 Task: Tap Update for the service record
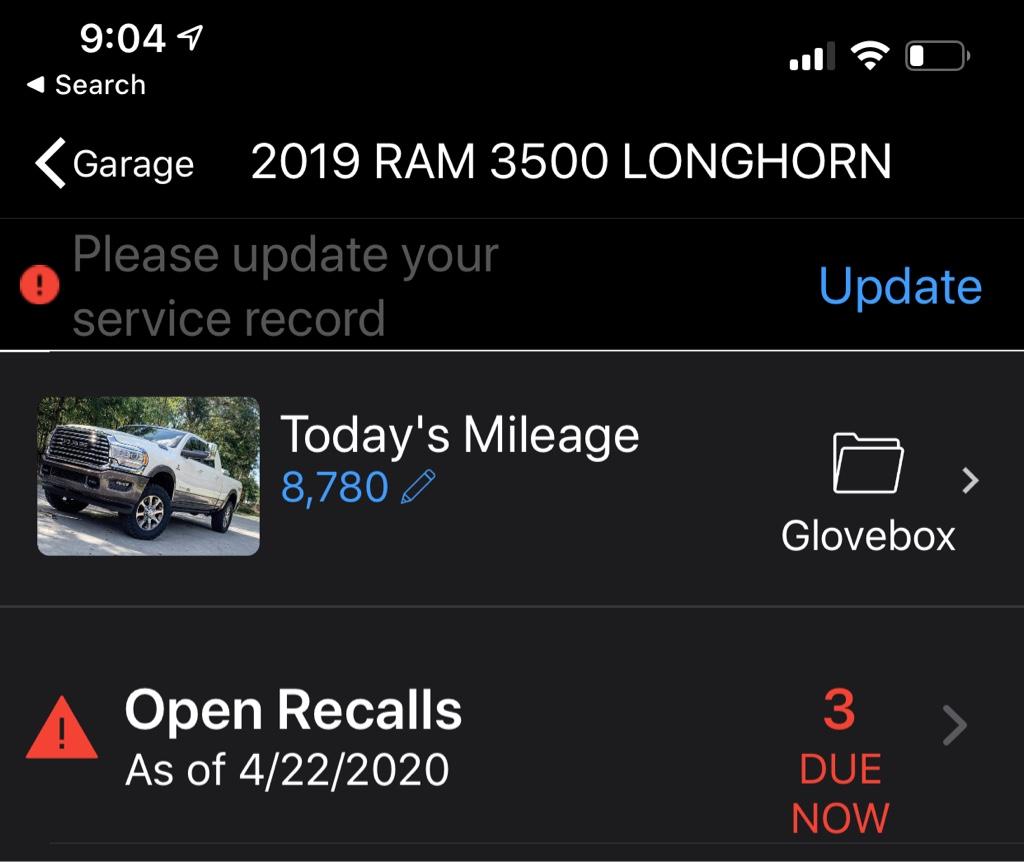pos(899,287)
